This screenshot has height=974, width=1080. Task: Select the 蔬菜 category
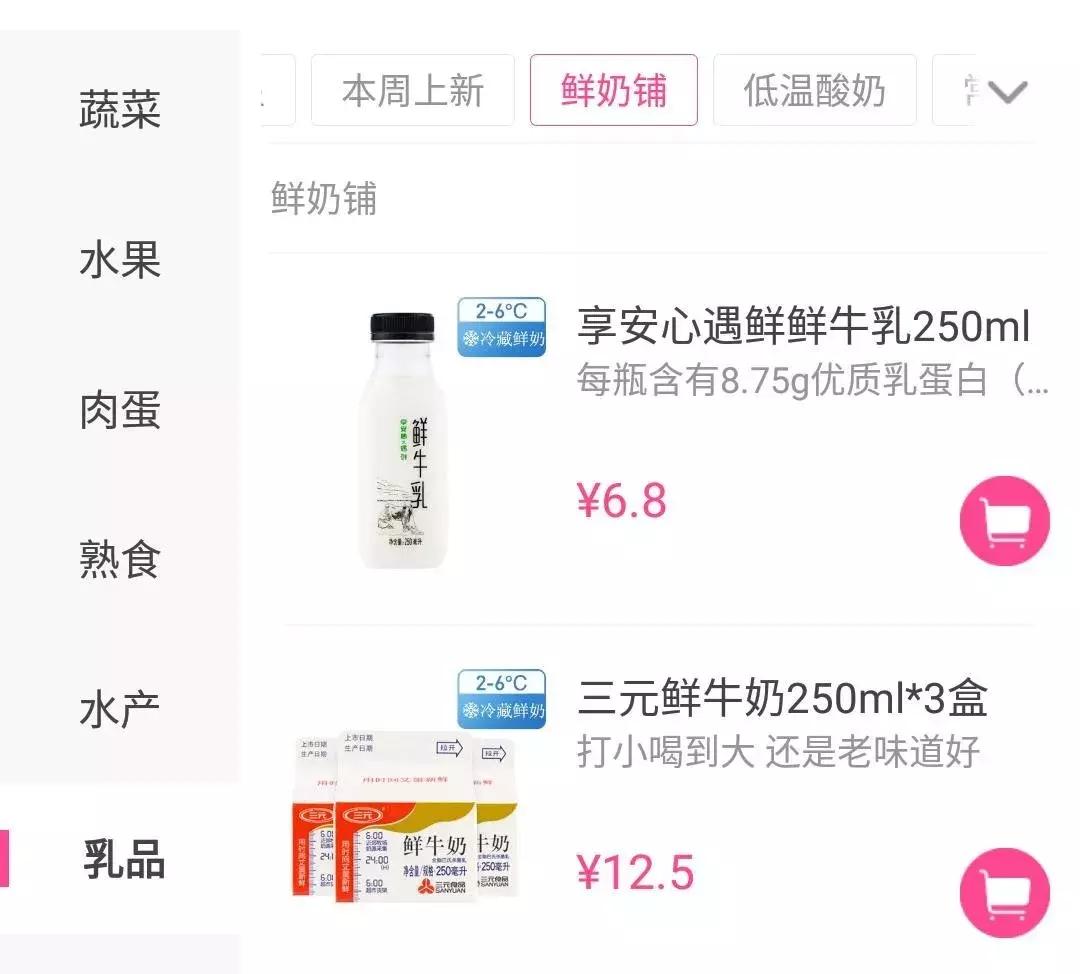tap(120, 110)
